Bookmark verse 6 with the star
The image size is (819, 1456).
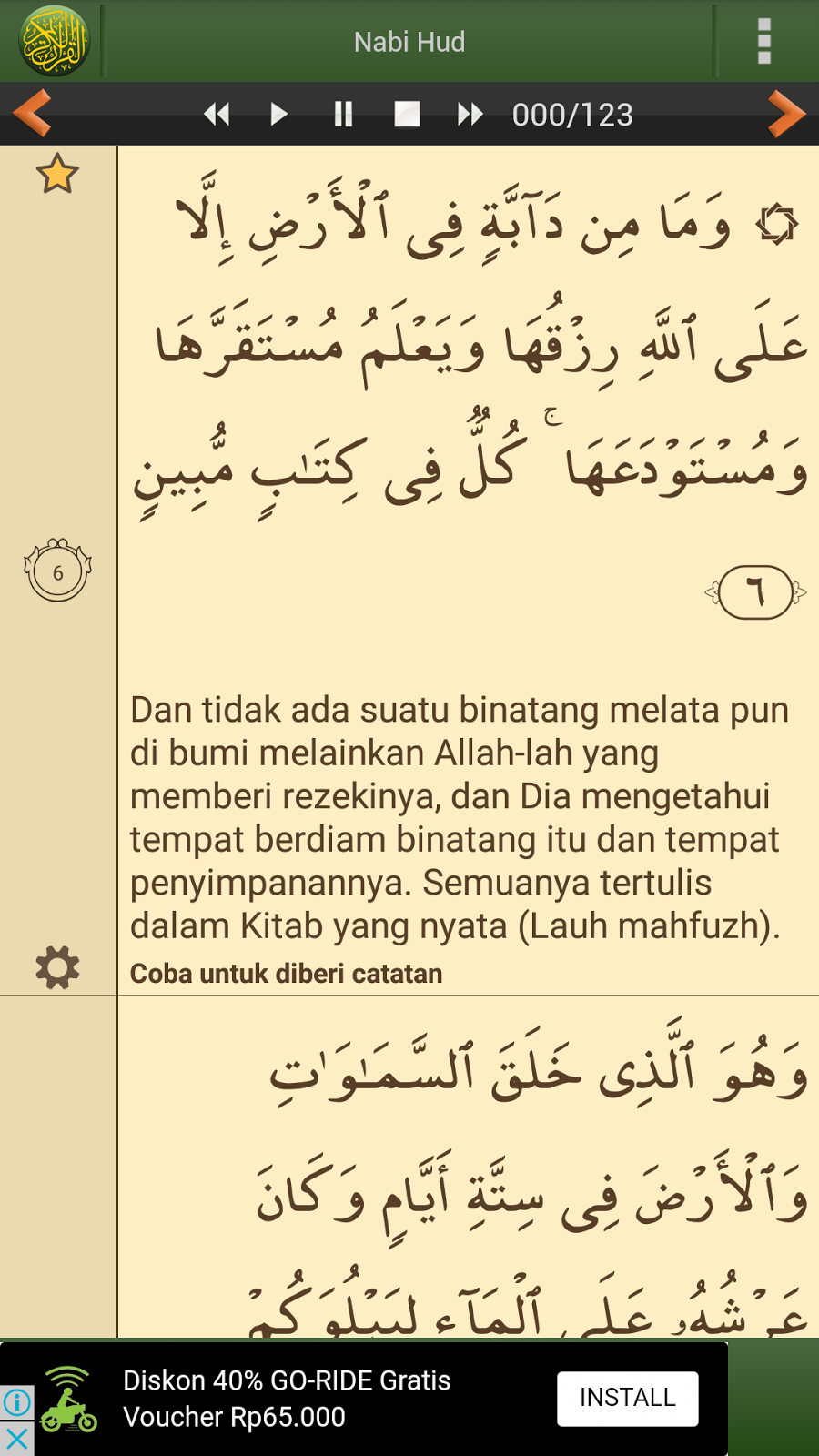point(57,174)
